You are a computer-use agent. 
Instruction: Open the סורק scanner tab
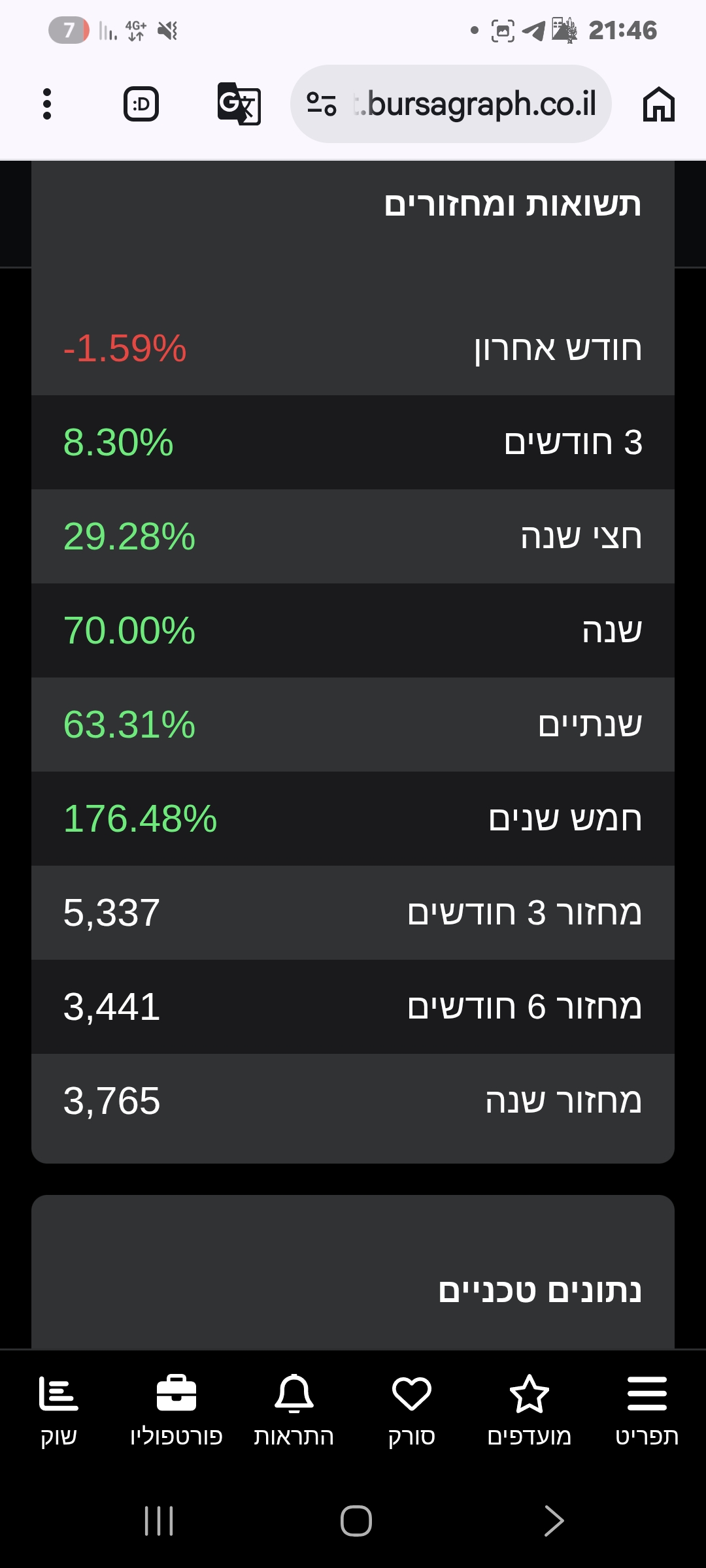point(411,1409)
